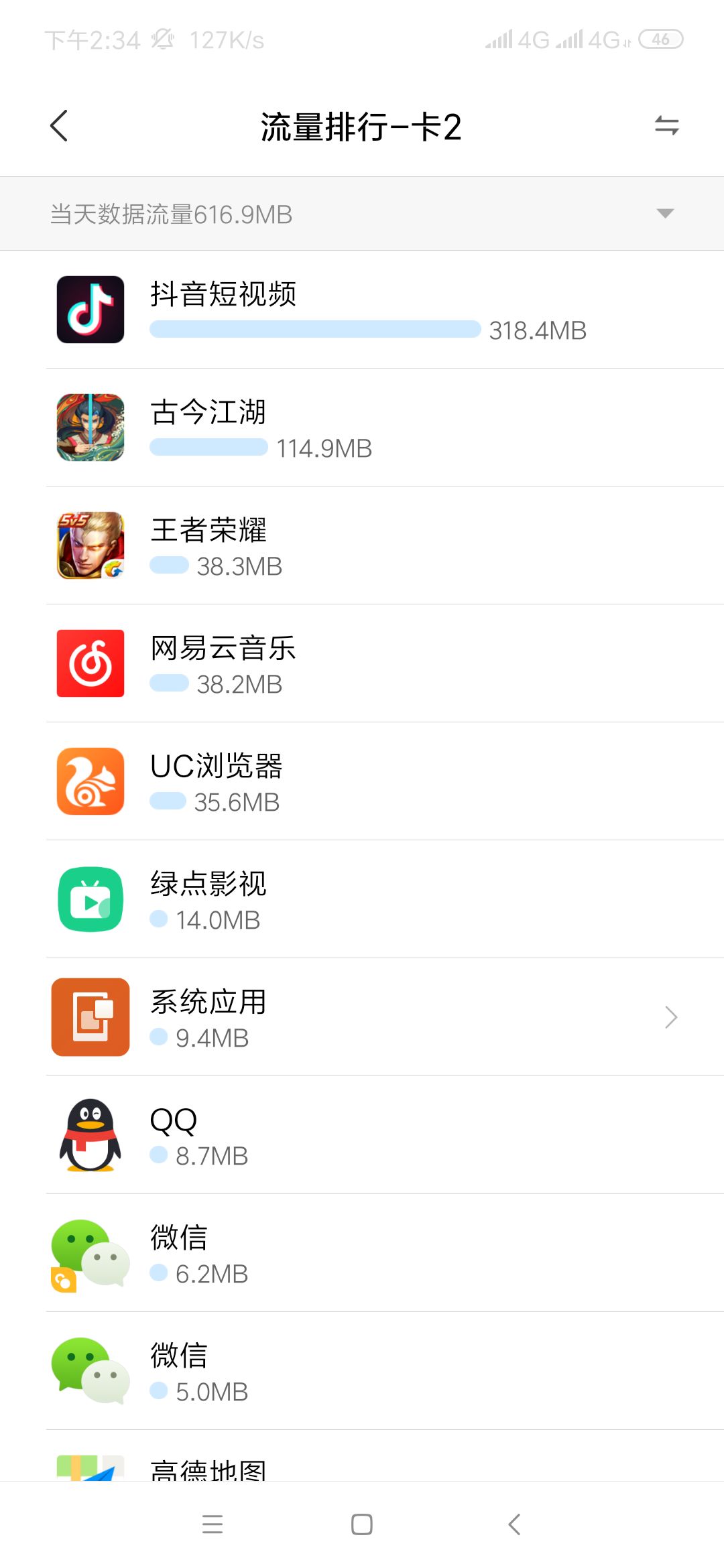Viewport: 724px width, 1568px height.
Task: Open 网易云音乐 traffic details
Action: coord(362,663)
